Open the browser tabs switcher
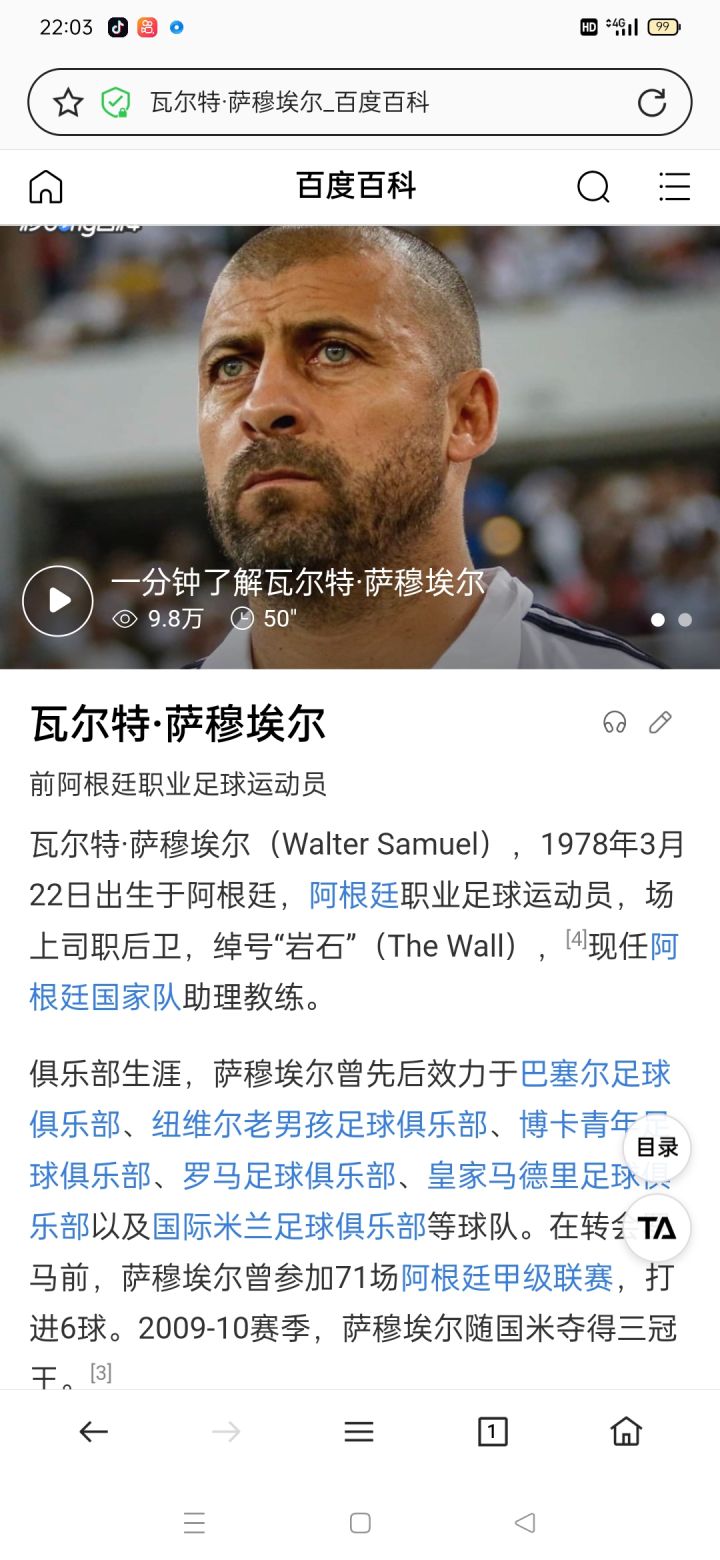This screenshot has width=720, height=1560. point(492,1432)
